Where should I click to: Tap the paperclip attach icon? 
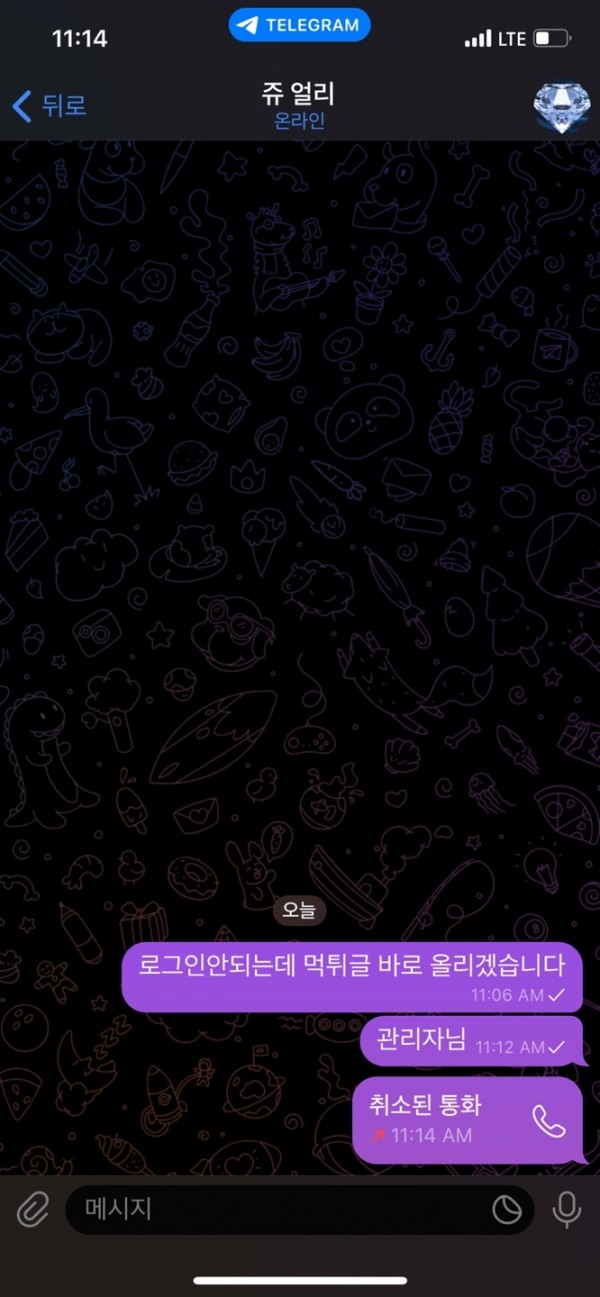33,1210
